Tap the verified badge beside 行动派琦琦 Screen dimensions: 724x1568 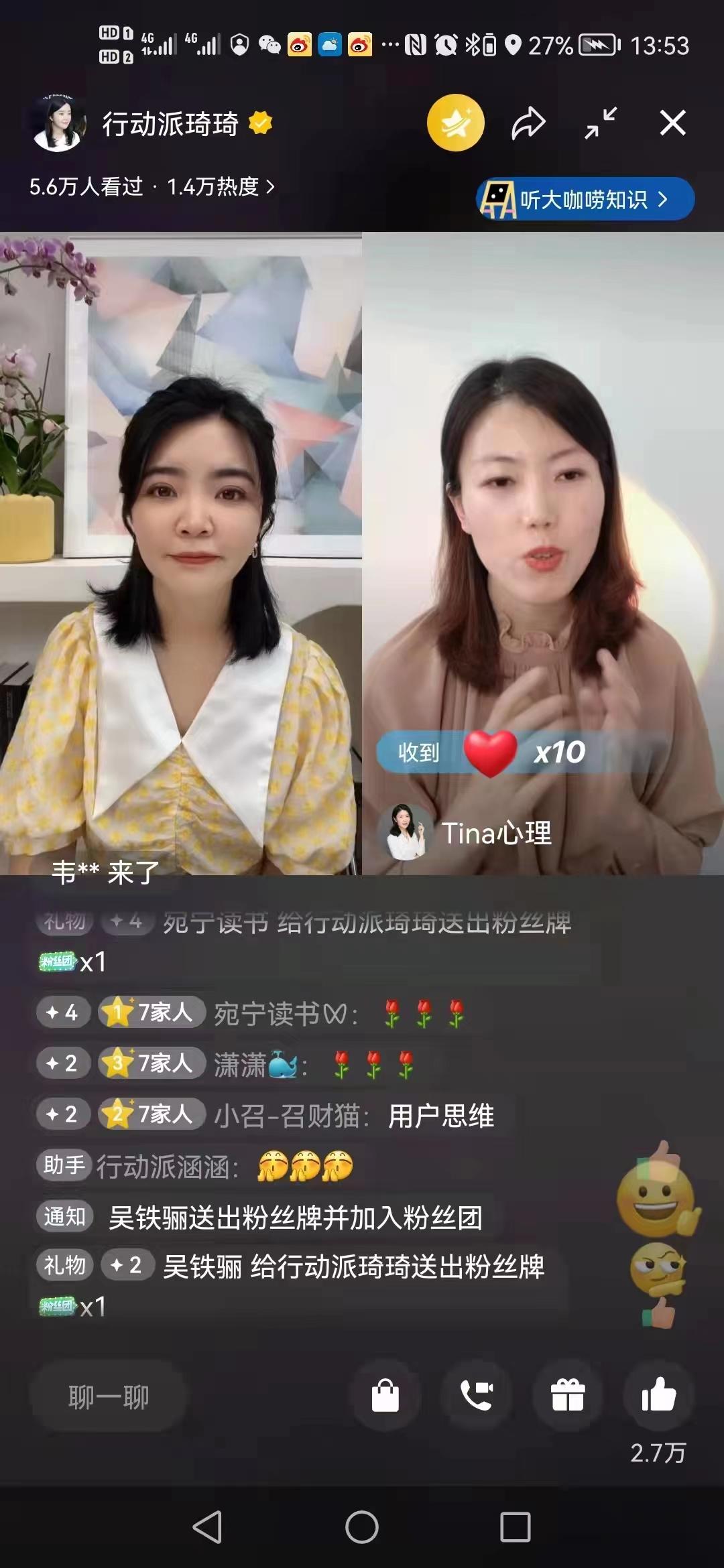[260, 122]
